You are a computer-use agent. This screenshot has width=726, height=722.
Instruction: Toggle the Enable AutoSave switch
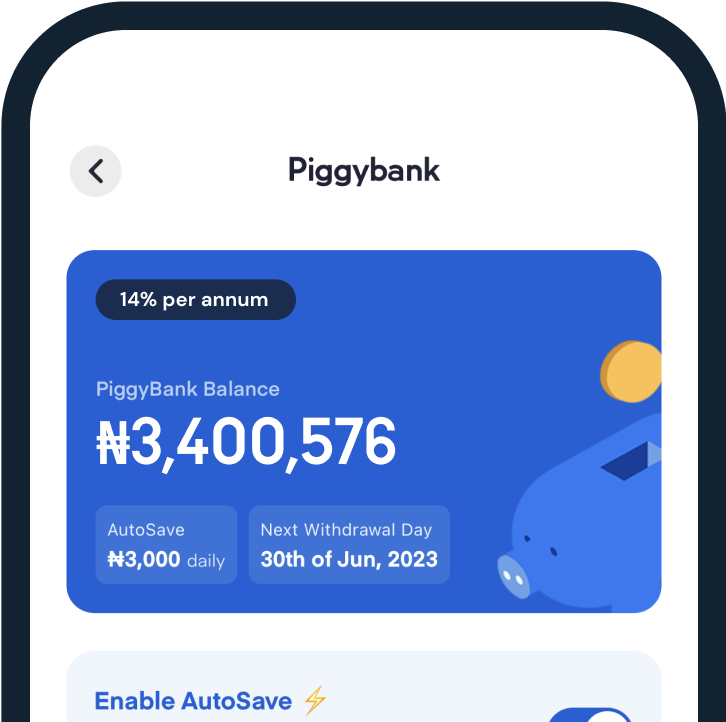tap(592, 714)
